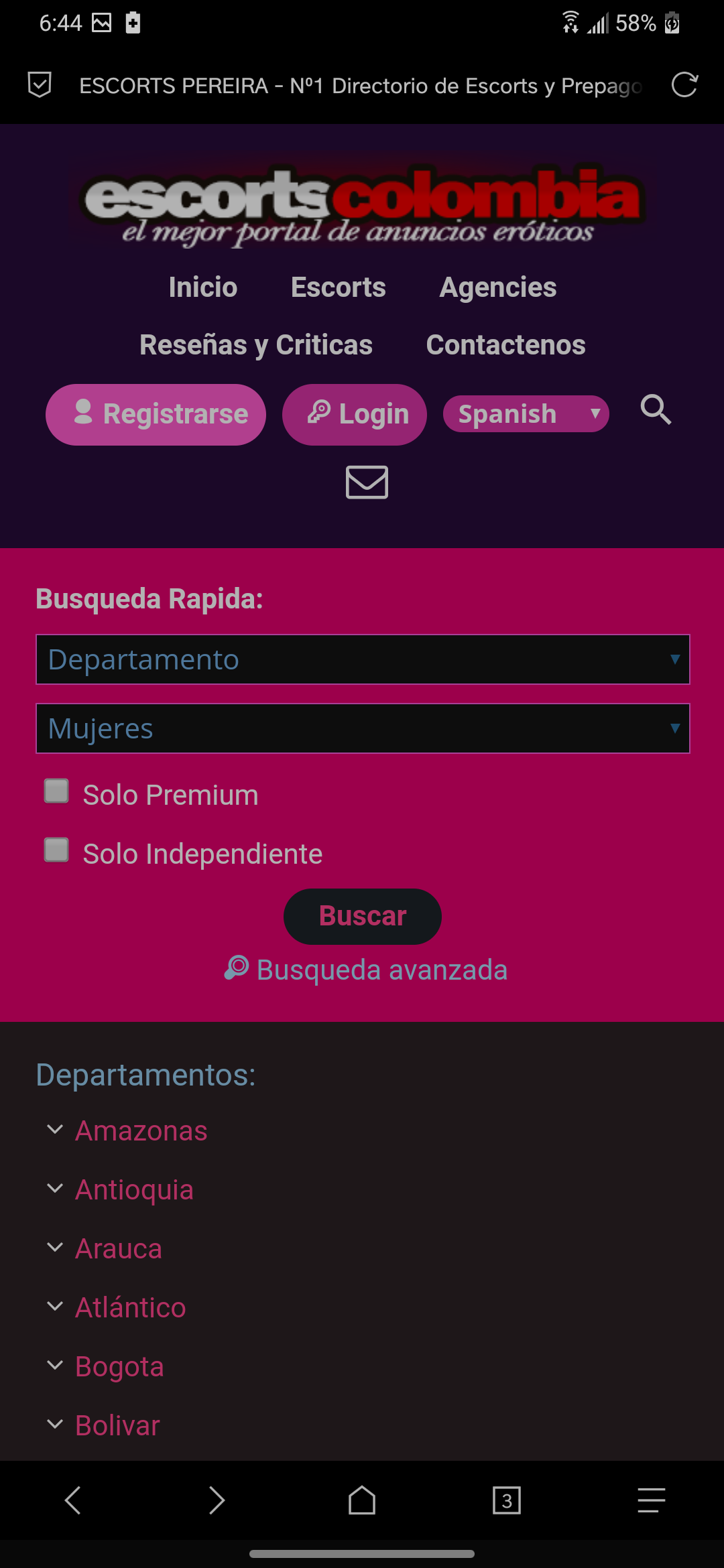Image resolution: width=724 pixels, height=1568 pixels.
Task: Tap the magnifier search icon
Action: (x=656, y=409)
